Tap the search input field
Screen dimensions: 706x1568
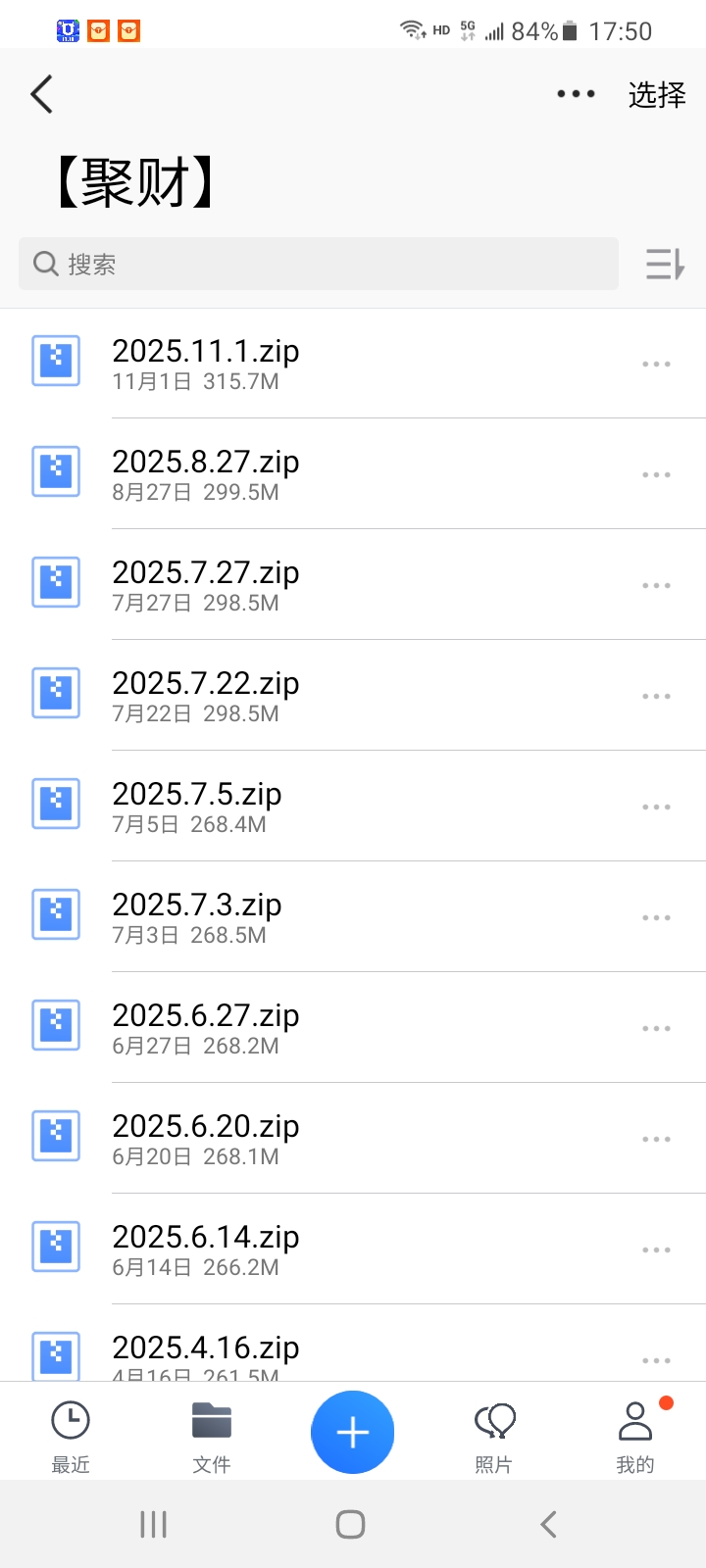[318, 264]
